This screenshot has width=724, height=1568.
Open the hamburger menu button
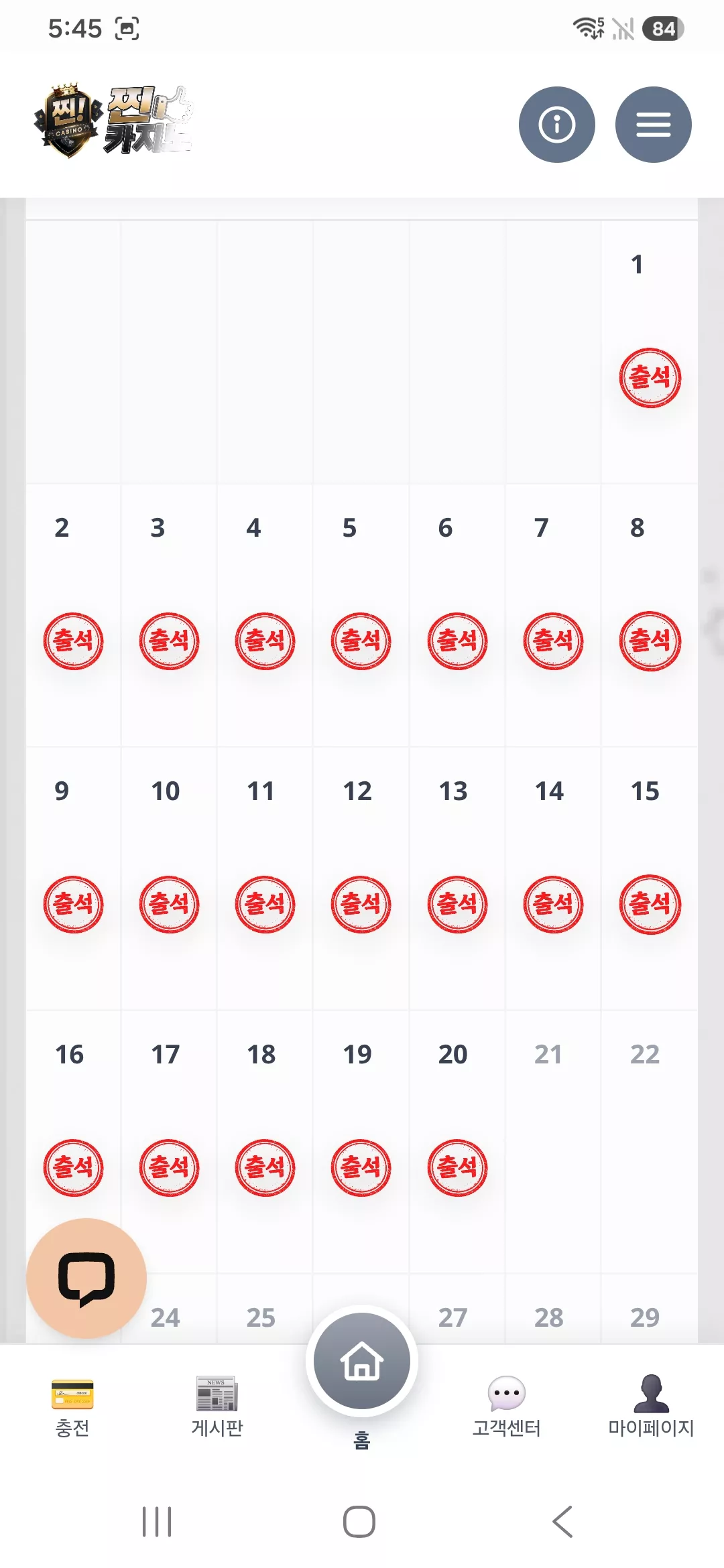click(x=653, y=125)
